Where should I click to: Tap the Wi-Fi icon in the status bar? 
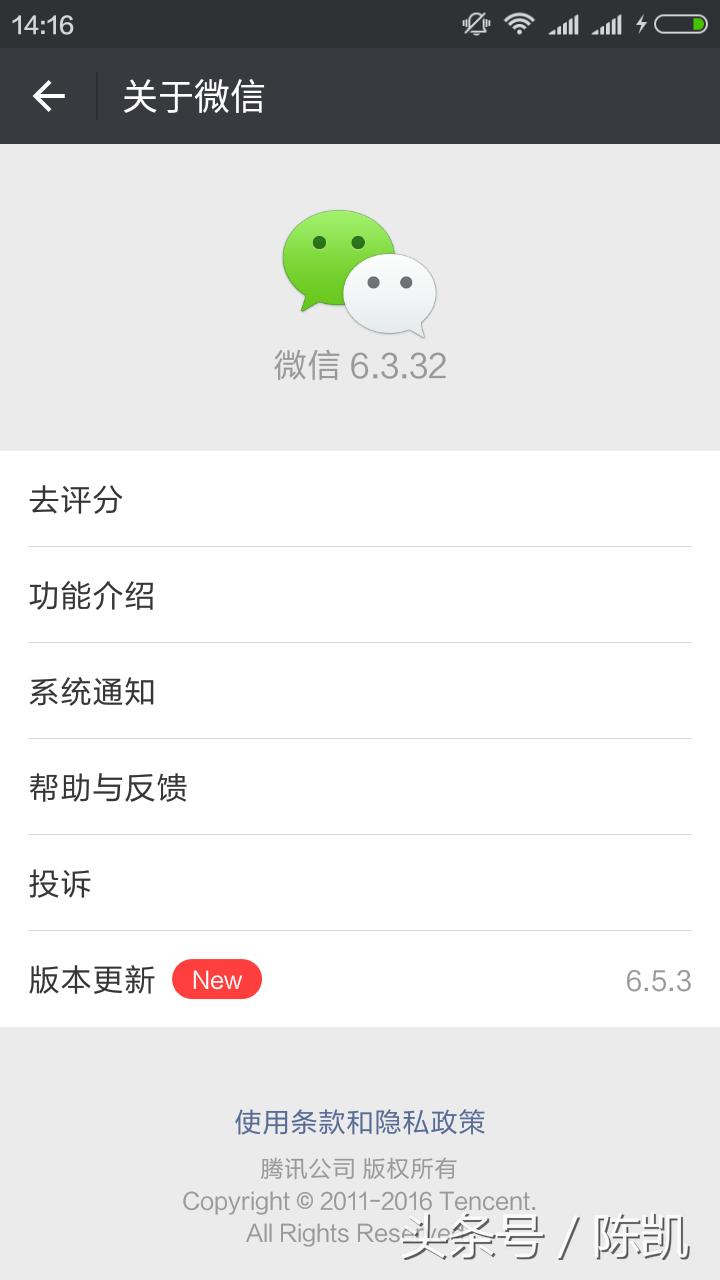tap(521, 23)
